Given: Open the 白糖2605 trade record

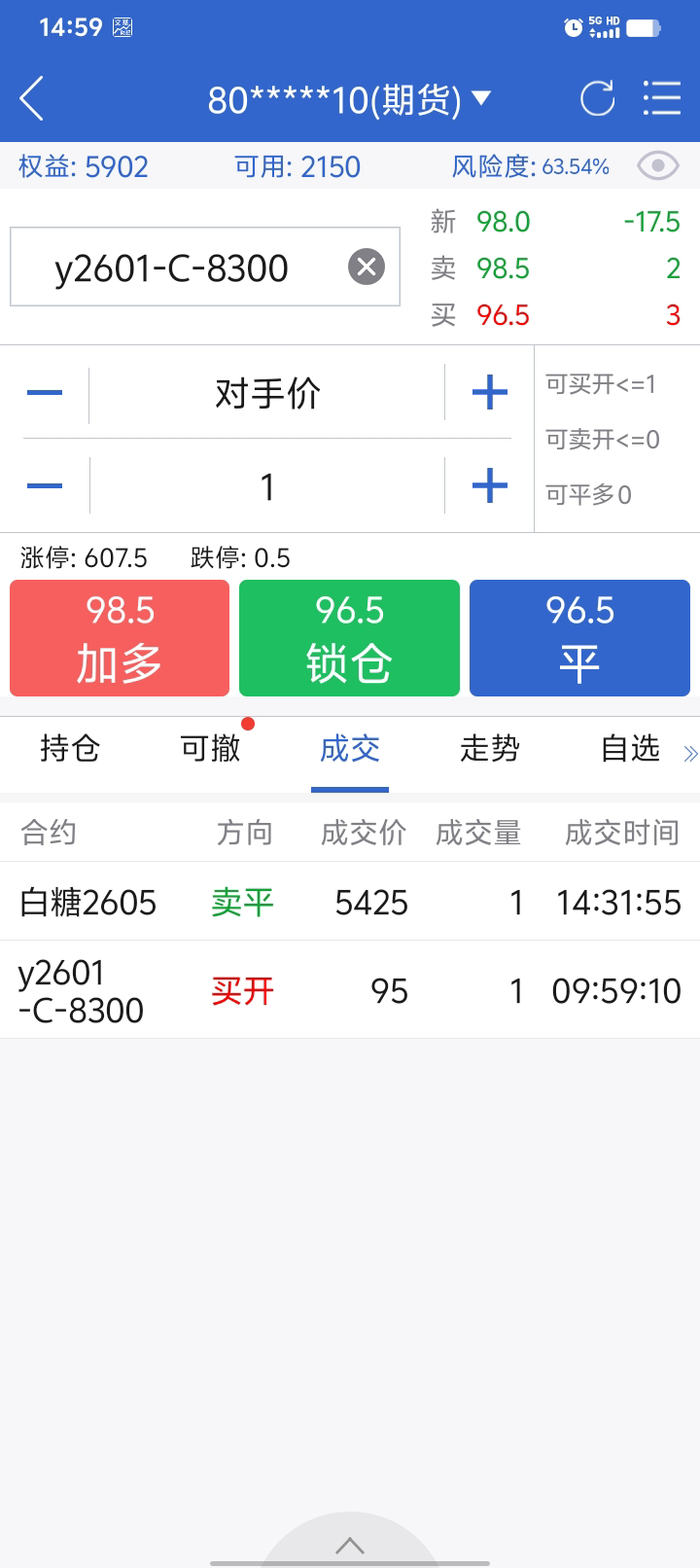Looking at the screenshot, I should tap(350, 902).
